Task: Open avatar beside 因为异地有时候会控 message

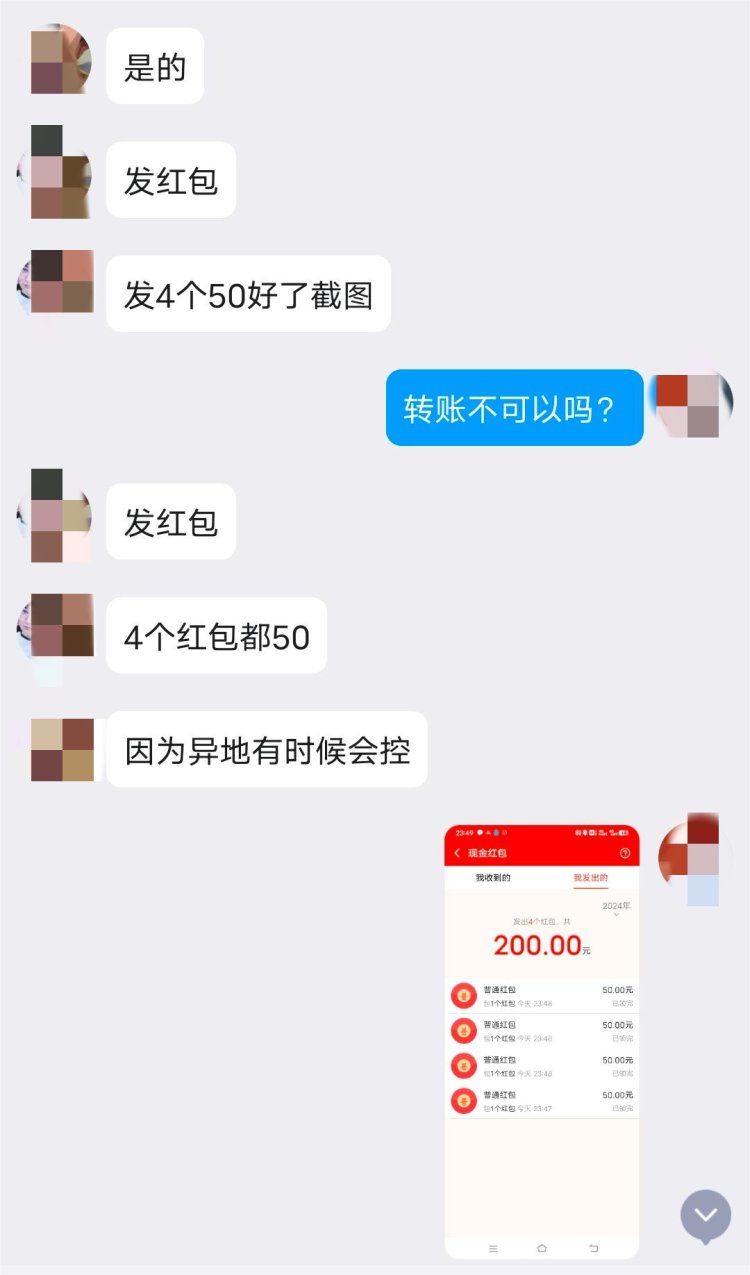Action: click(x=62, y=749)
